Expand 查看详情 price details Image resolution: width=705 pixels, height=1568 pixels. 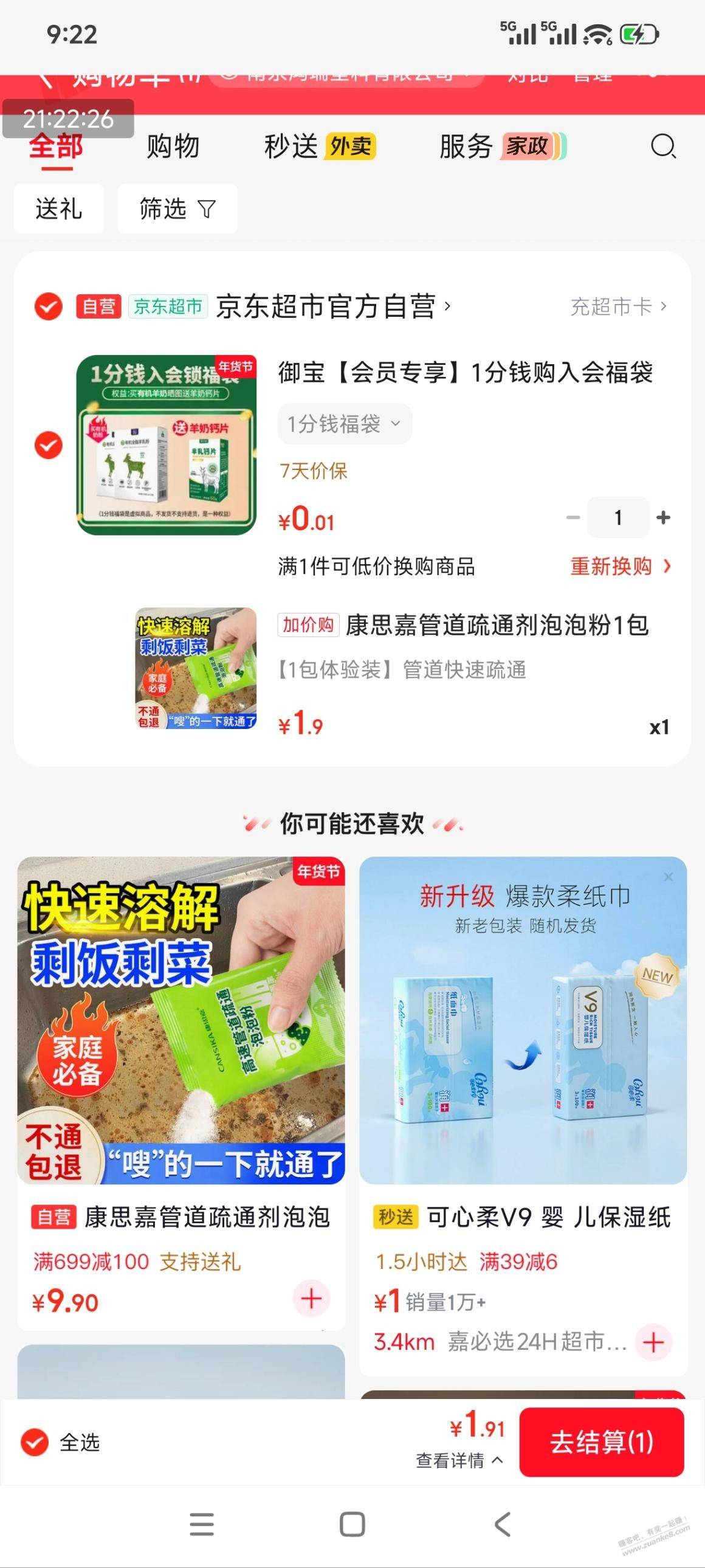459,1460
